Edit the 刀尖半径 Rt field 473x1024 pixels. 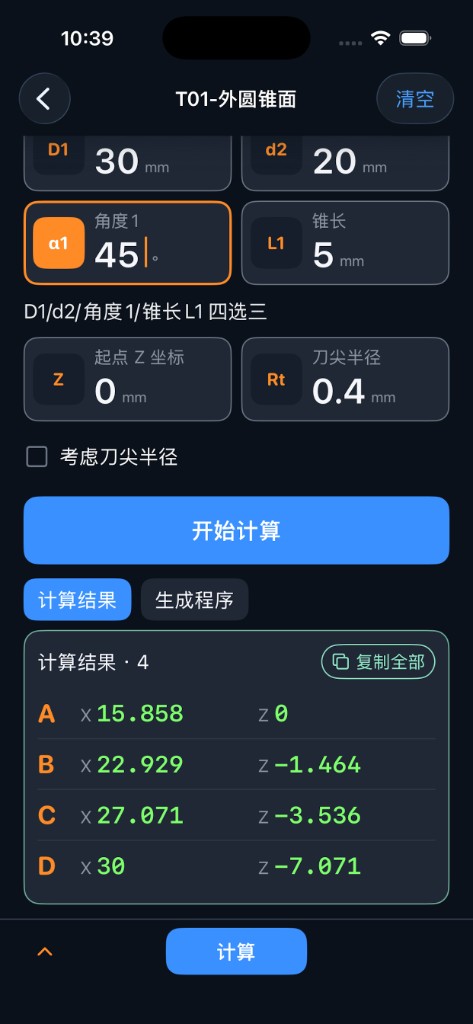(x=346, y=379)
